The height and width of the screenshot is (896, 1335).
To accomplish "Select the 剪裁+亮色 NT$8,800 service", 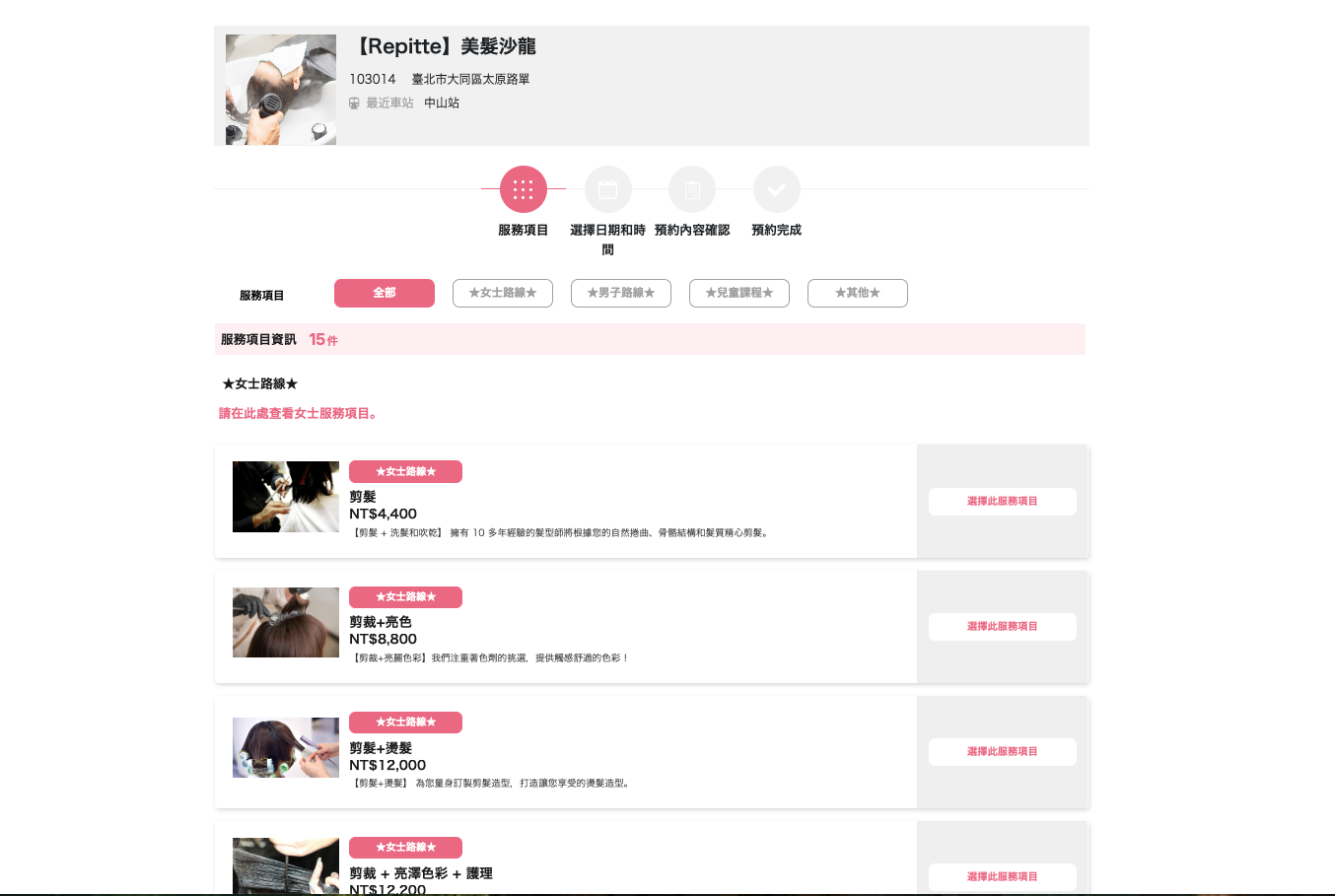I will (x=1002, y=627).
